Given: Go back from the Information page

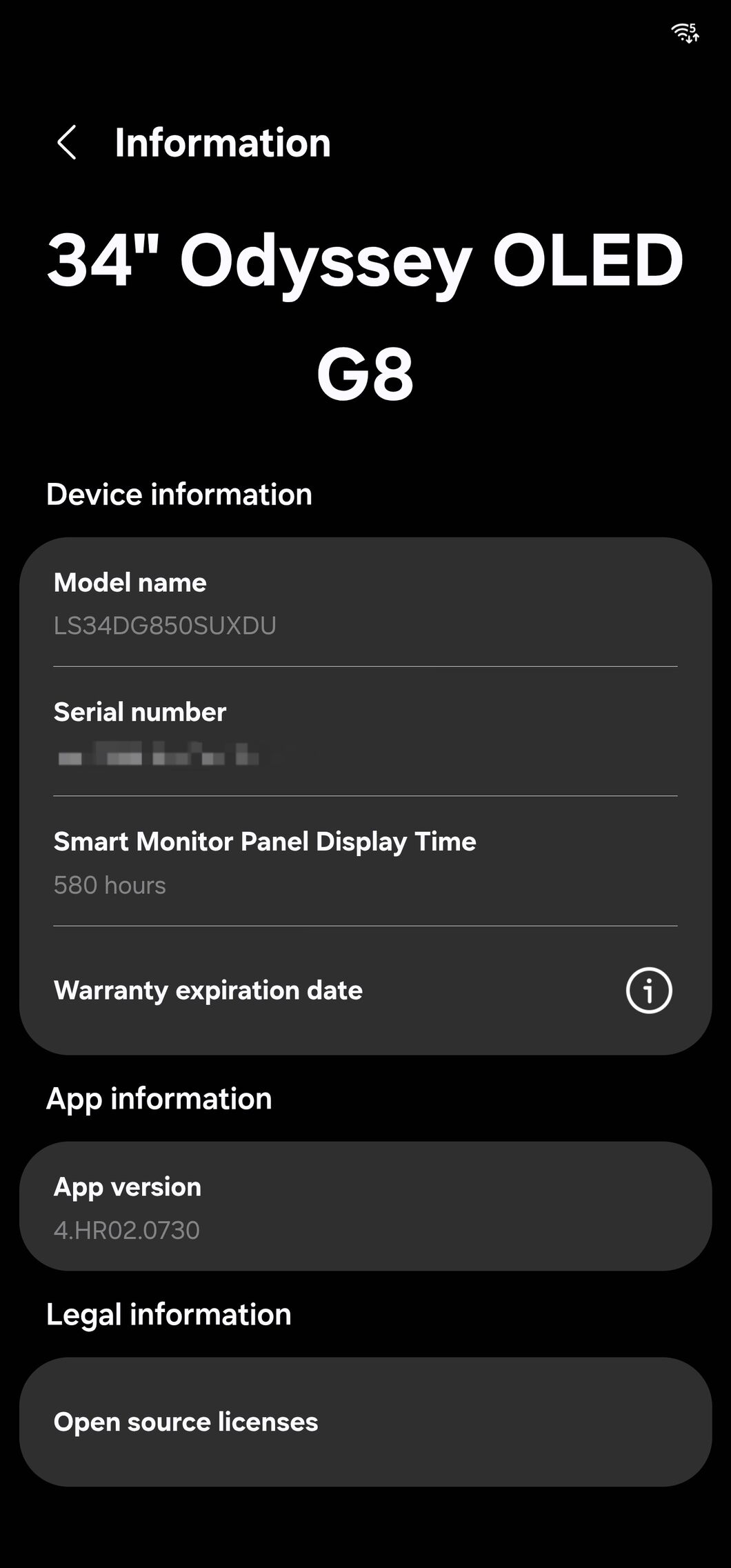Looking at the screenshot, I should [66, 143].
